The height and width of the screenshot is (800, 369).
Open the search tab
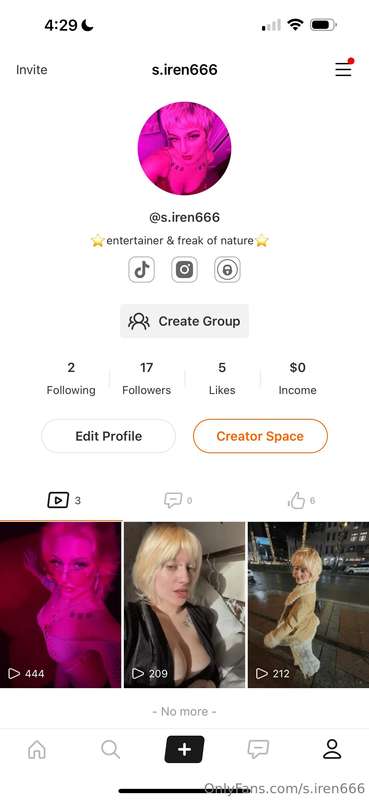110,749
